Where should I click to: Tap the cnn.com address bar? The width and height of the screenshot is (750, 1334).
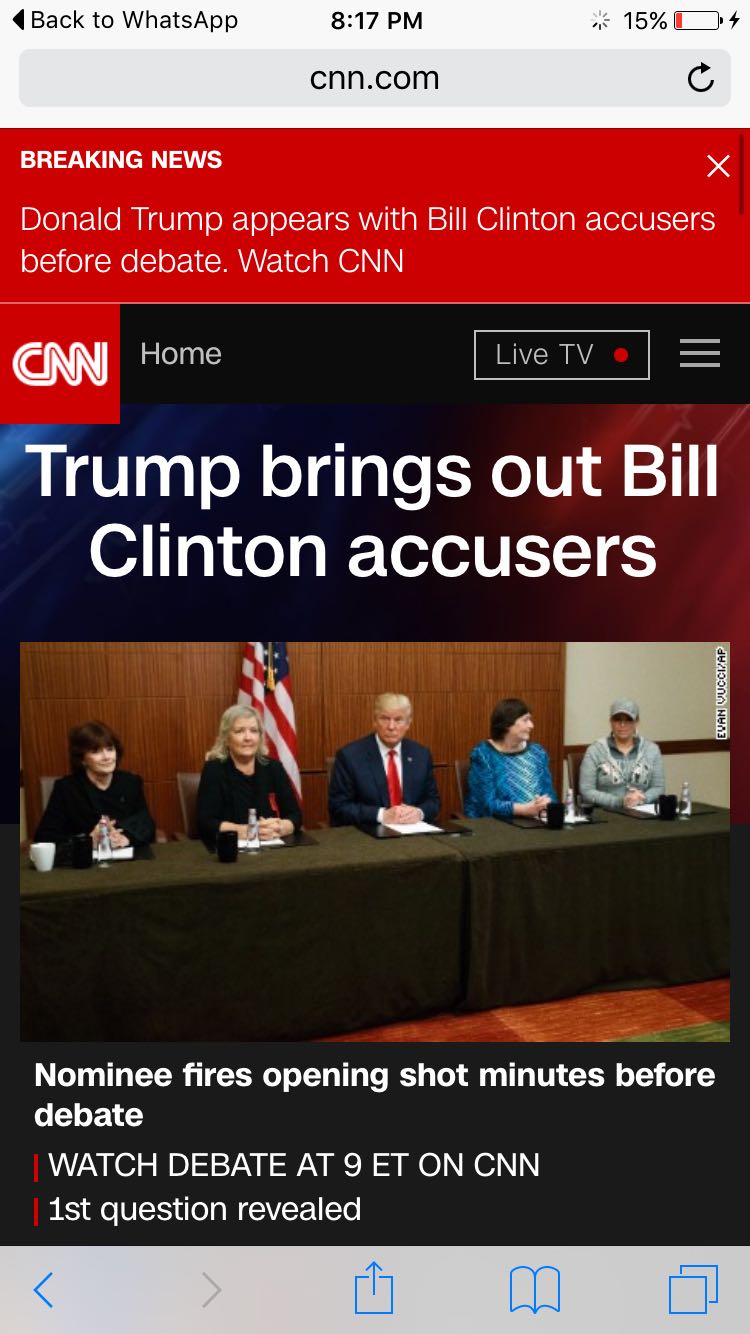[x=374, y=78]
